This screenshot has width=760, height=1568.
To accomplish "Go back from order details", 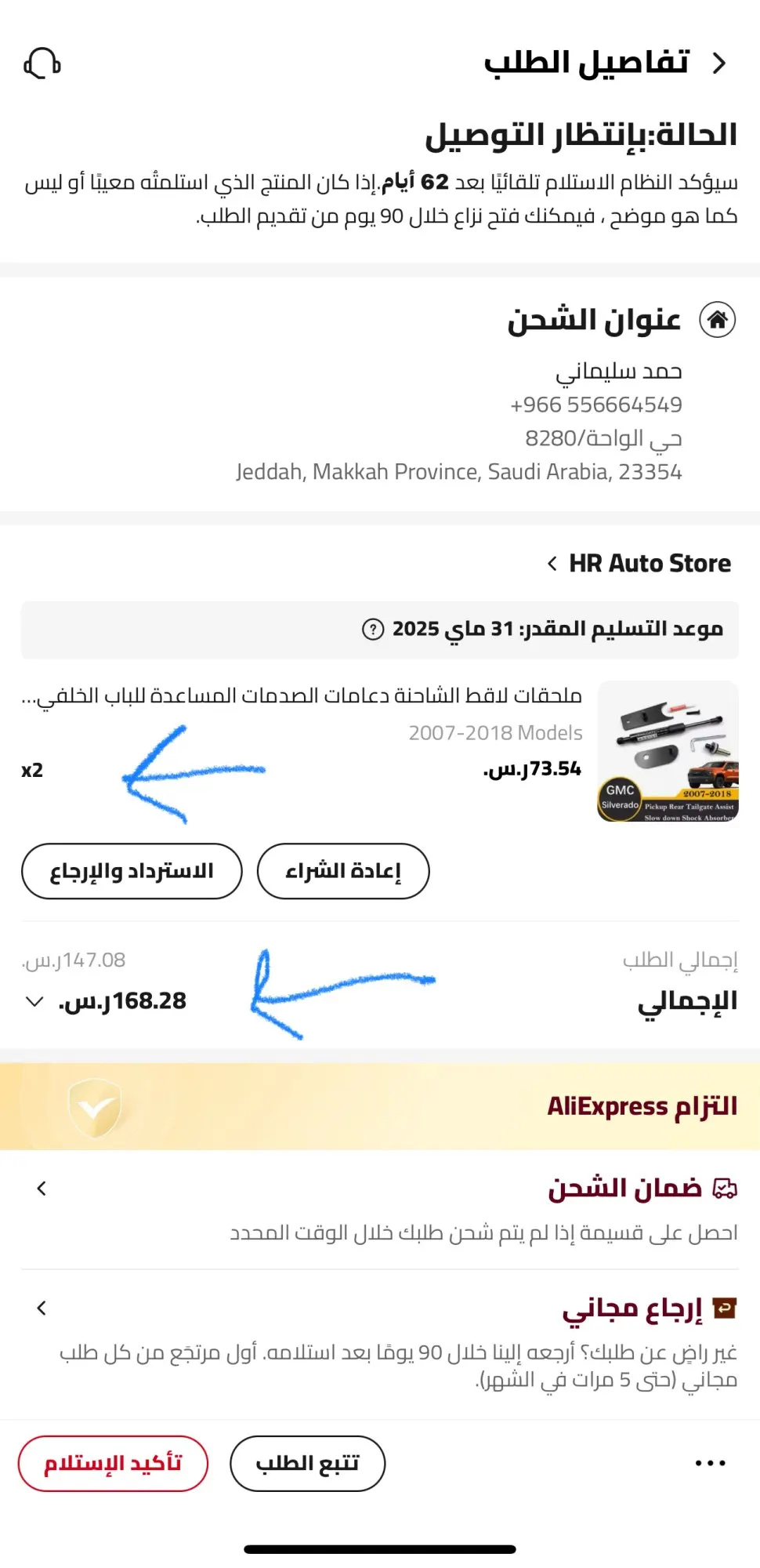I will [x=719, y=63].
